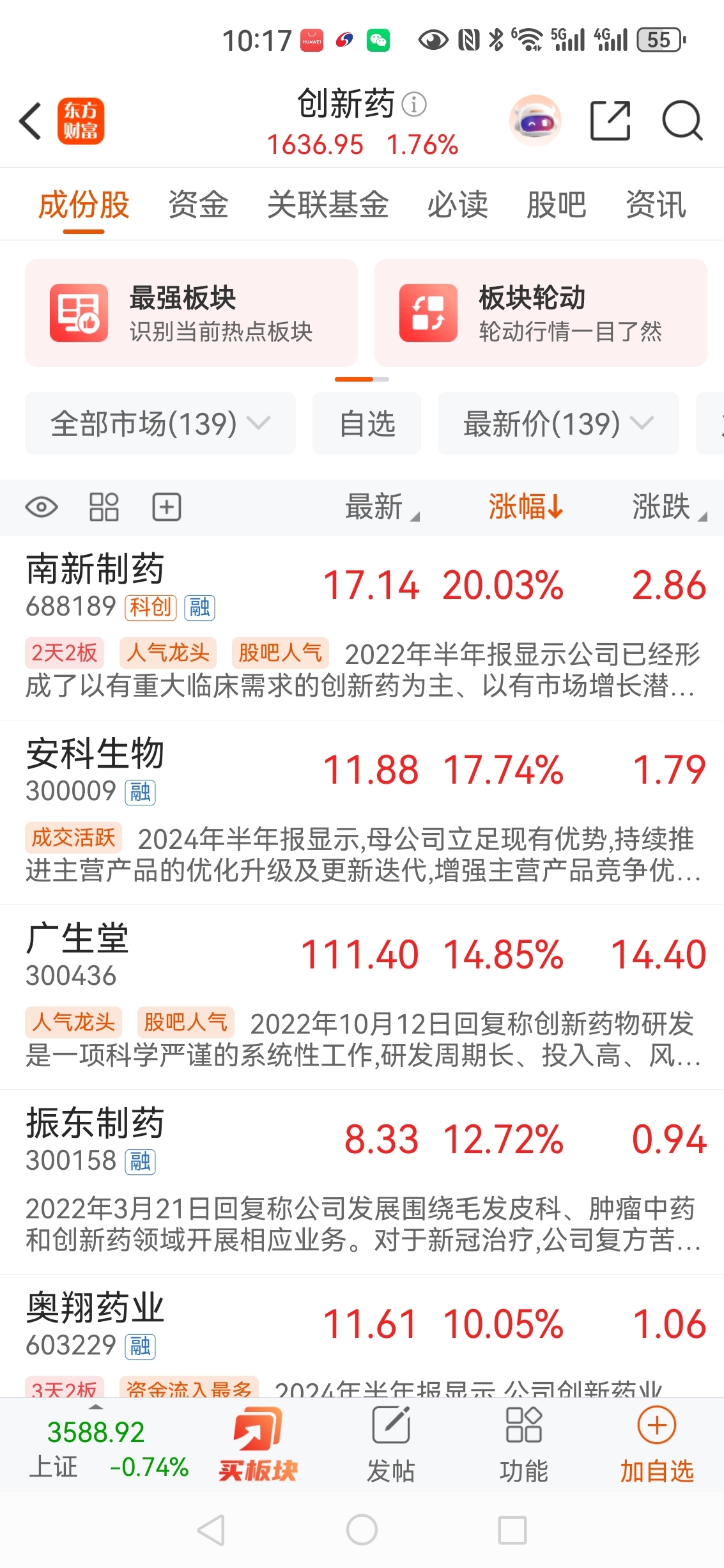724x1568 pixels.
Task: Go back using the top-left arrow
Action: (x=31, y=121)
